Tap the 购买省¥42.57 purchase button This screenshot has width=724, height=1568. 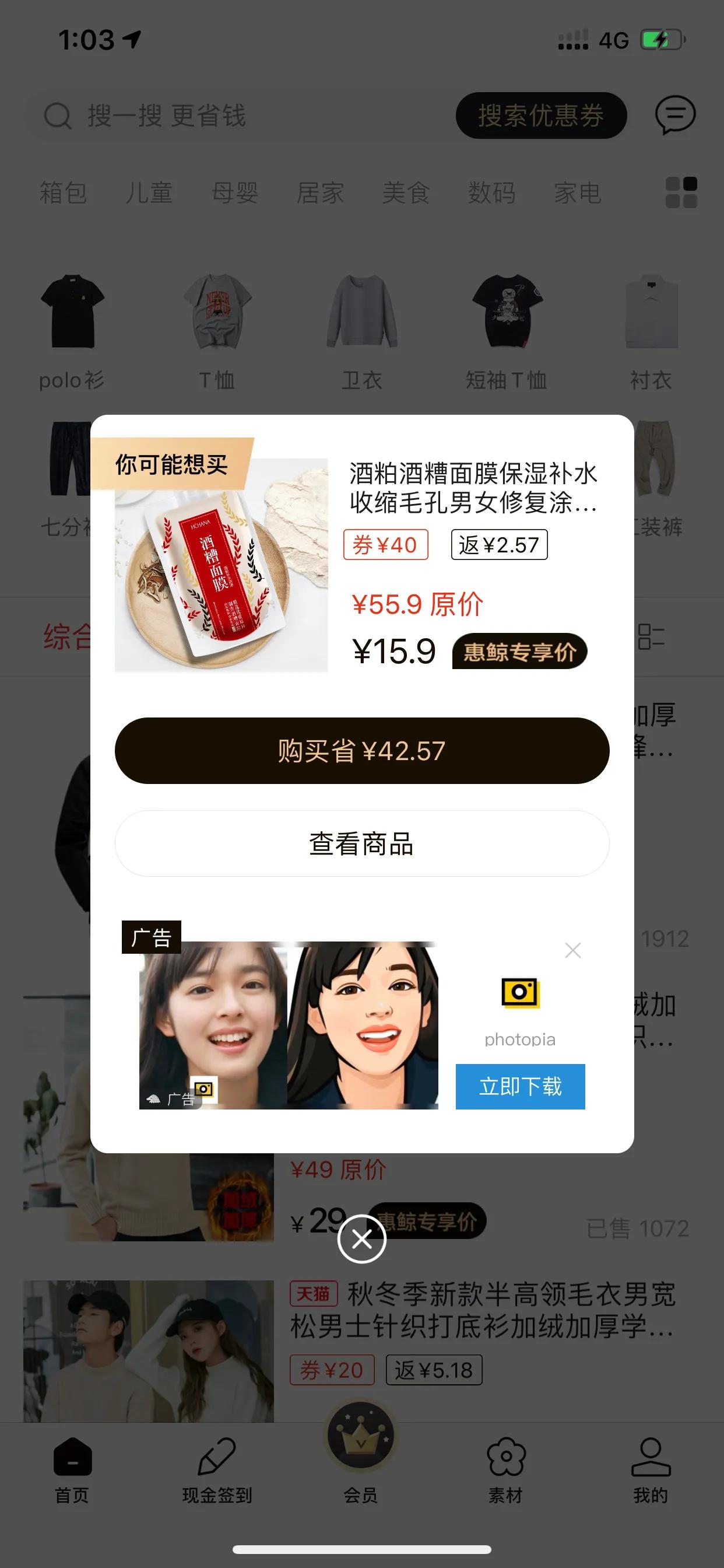point(361,750)
